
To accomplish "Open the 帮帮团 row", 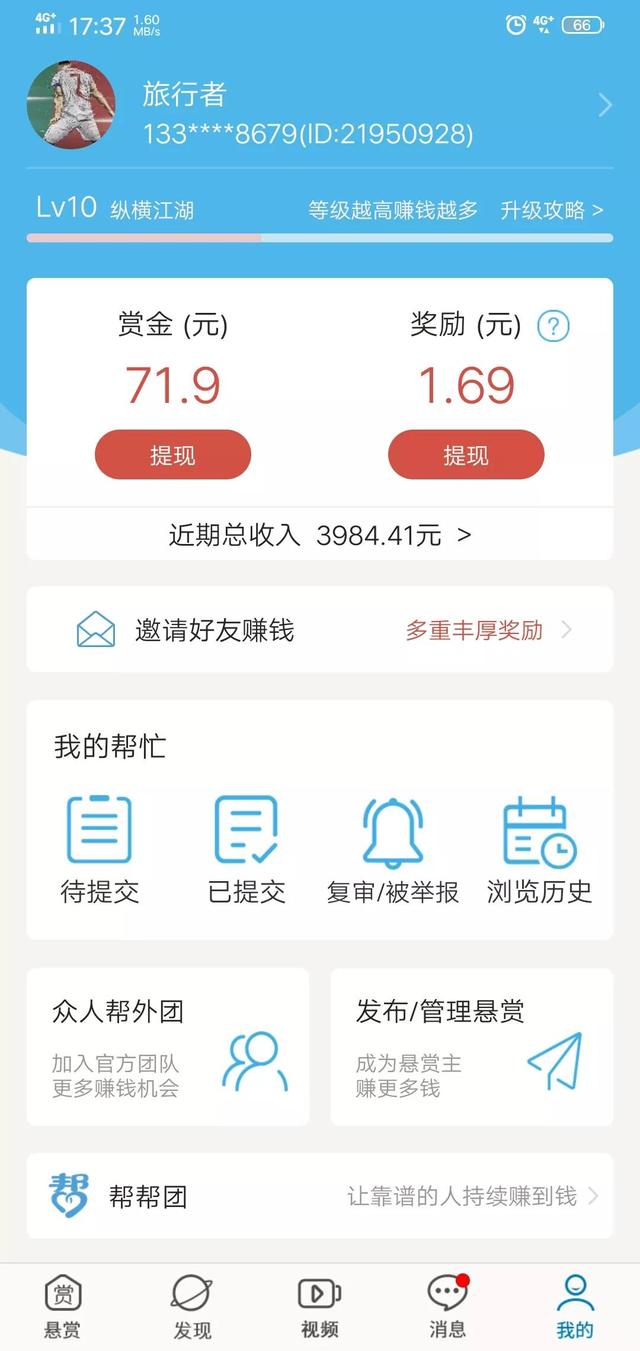I will pos(320,1196).
